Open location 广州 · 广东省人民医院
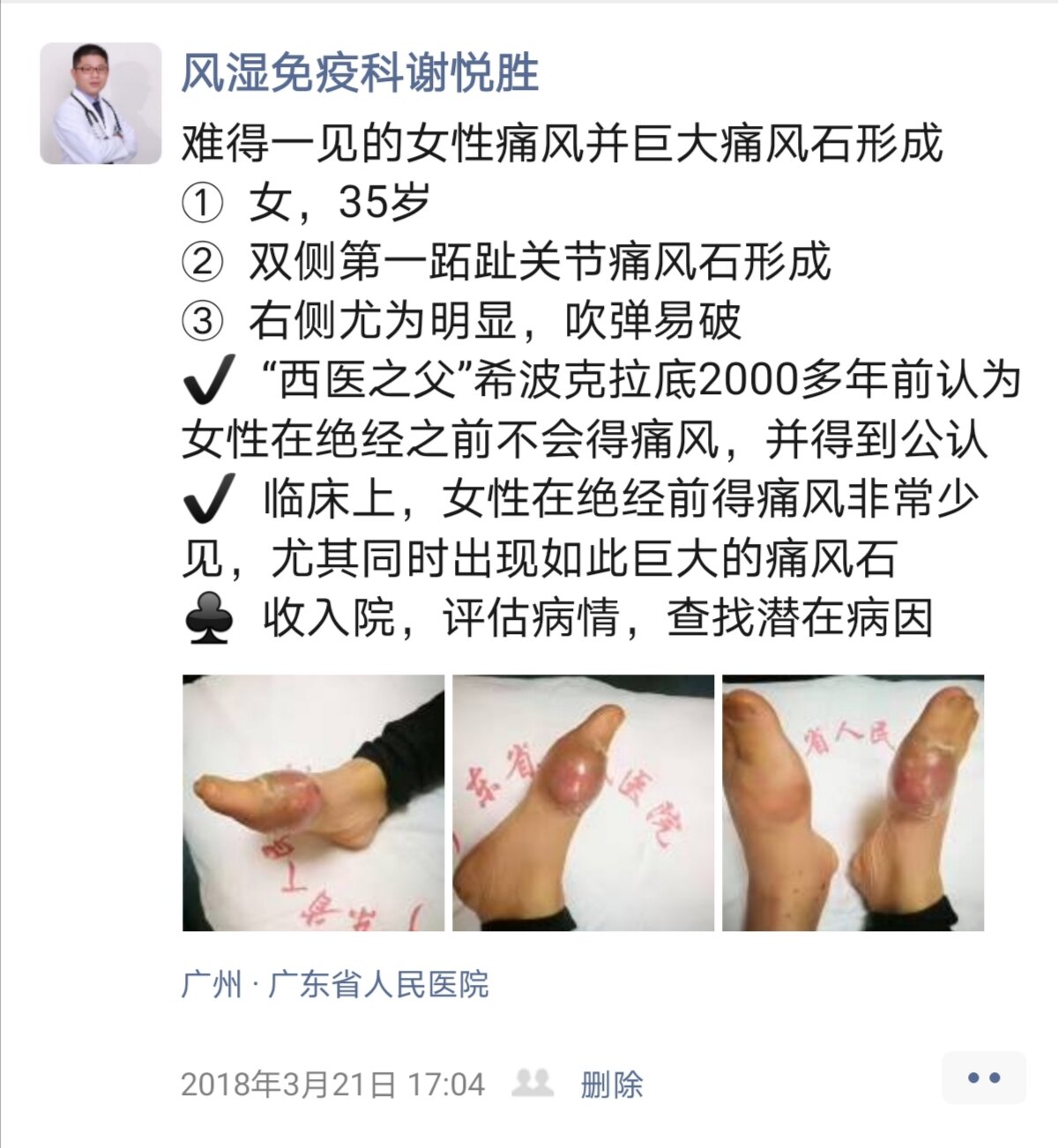1058x1148 pixels. click(335, 984)
